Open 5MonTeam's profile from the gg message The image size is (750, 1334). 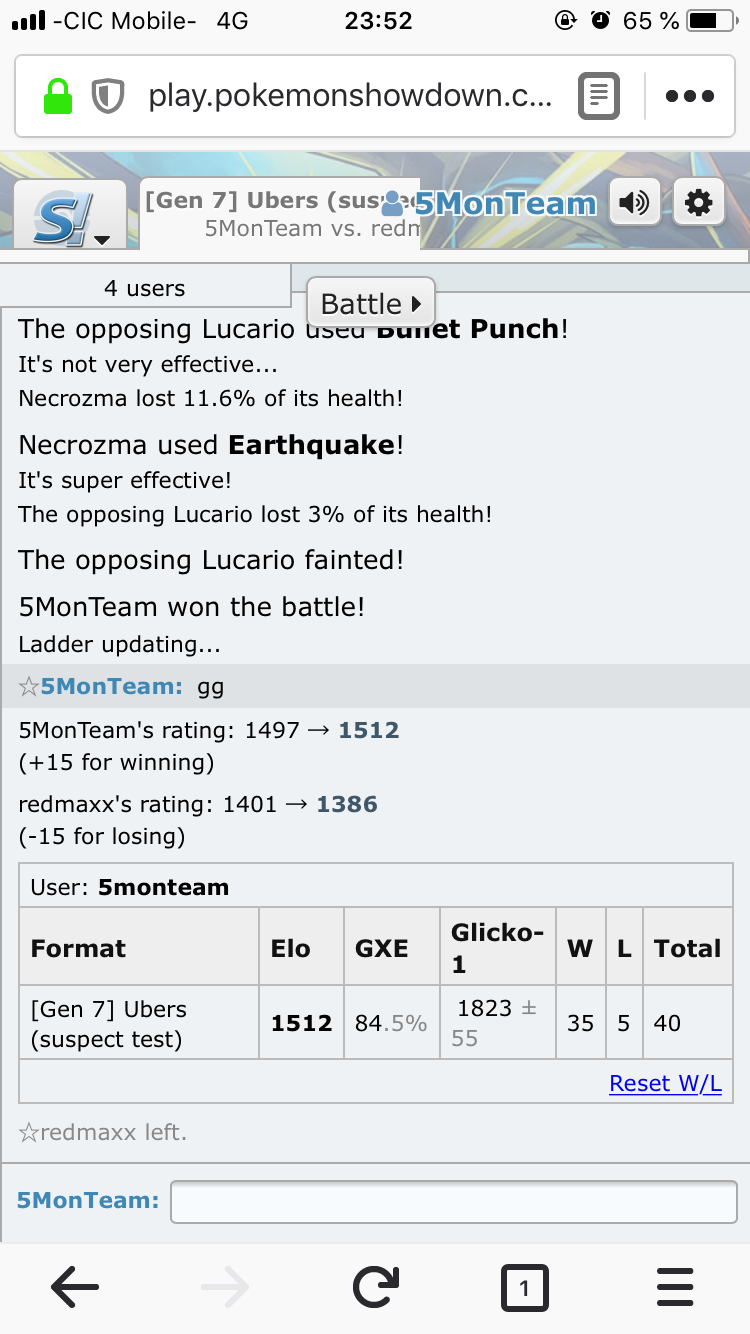tap(111, 686)
